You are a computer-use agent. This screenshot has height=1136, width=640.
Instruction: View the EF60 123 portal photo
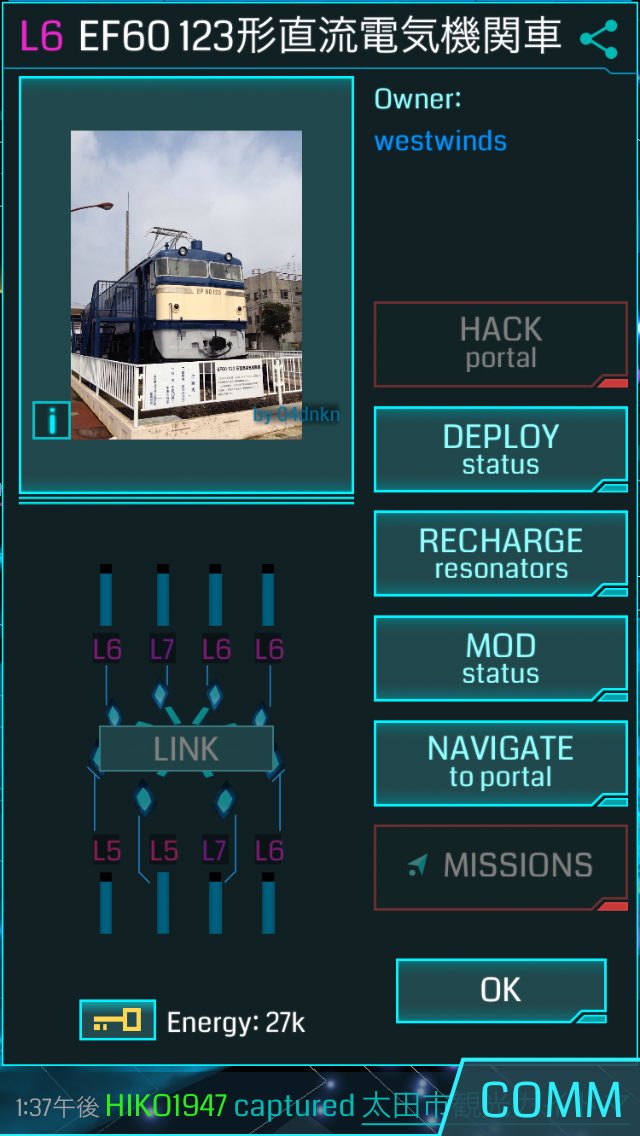point(186,285)
